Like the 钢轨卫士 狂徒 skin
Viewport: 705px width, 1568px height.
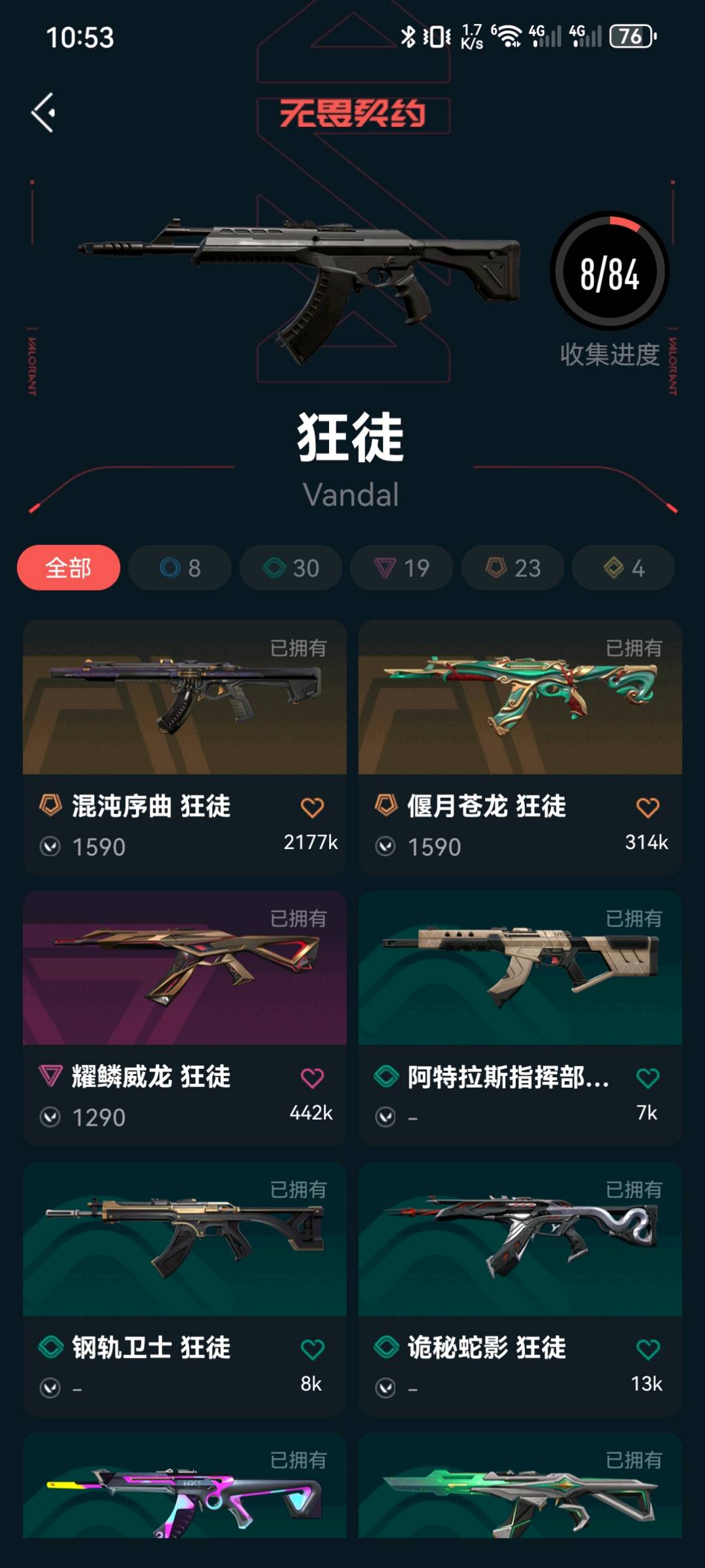tap(312, 1349)
